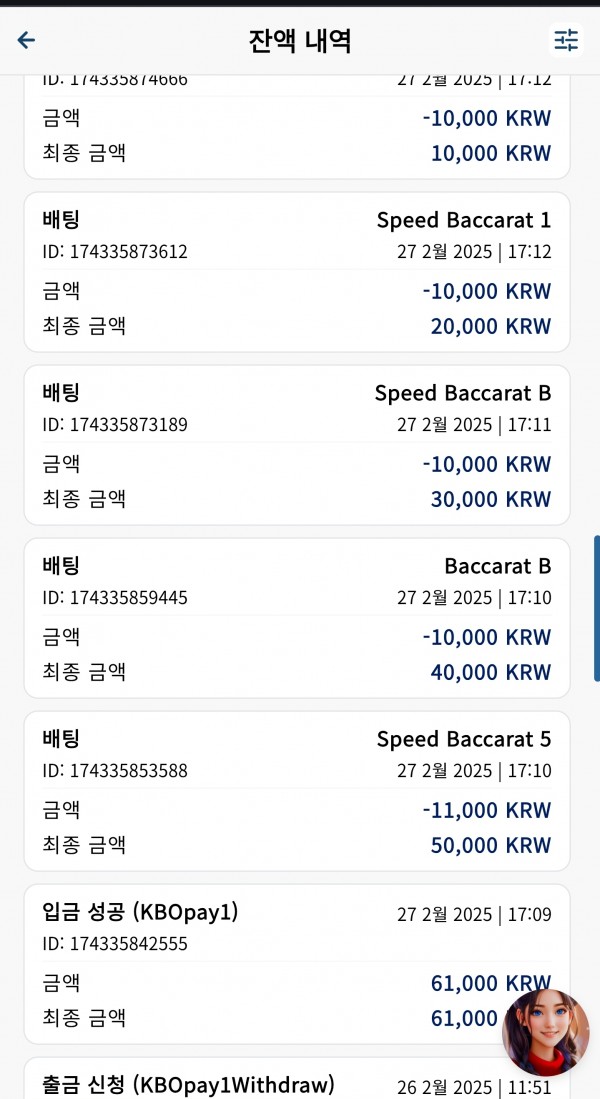Go back with the arrow icon
Image resolution: width=600 pixels, height=1099 pixels.
26,40
